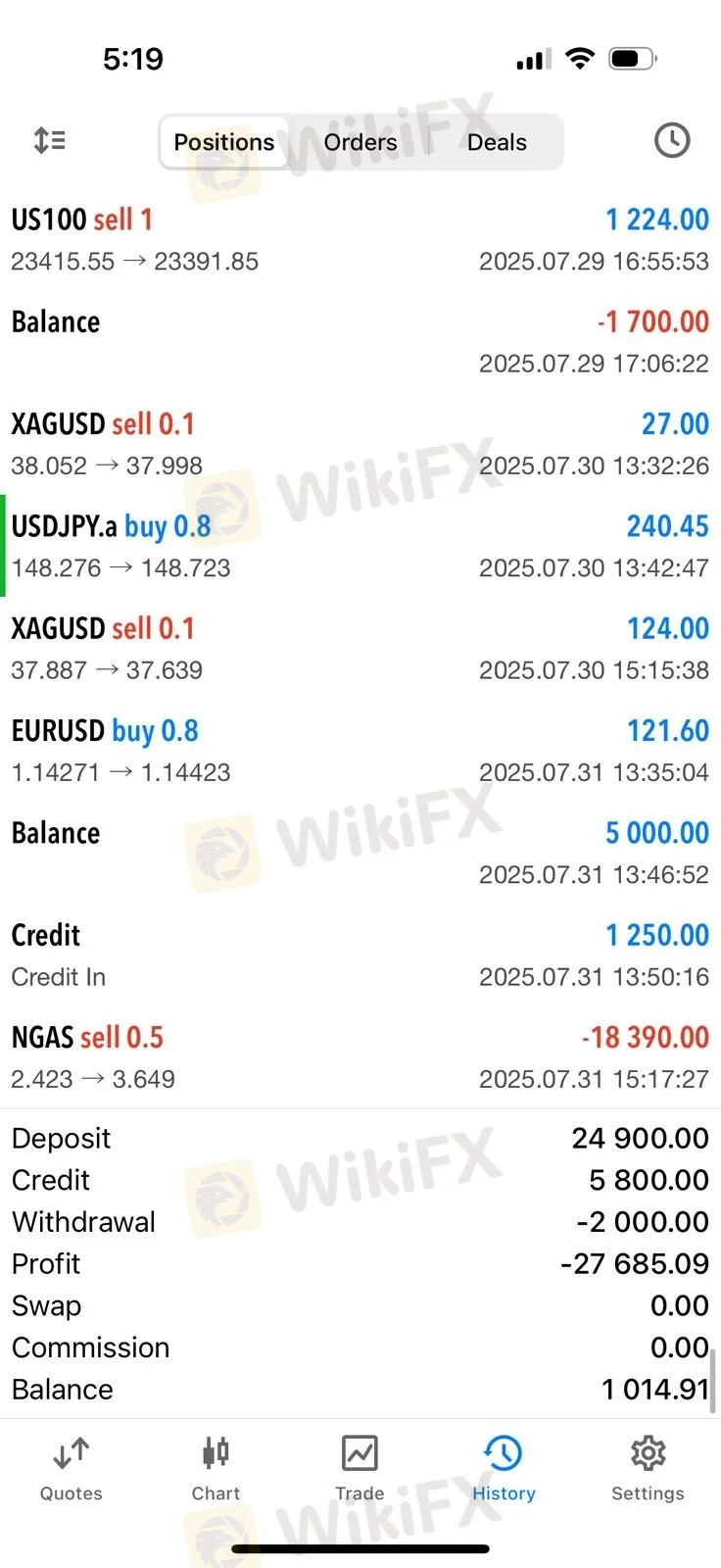Expand the US100 sell 1 position
This screenshot has height=1568, width=721.
pyautogui.click(x=360, y=239)
